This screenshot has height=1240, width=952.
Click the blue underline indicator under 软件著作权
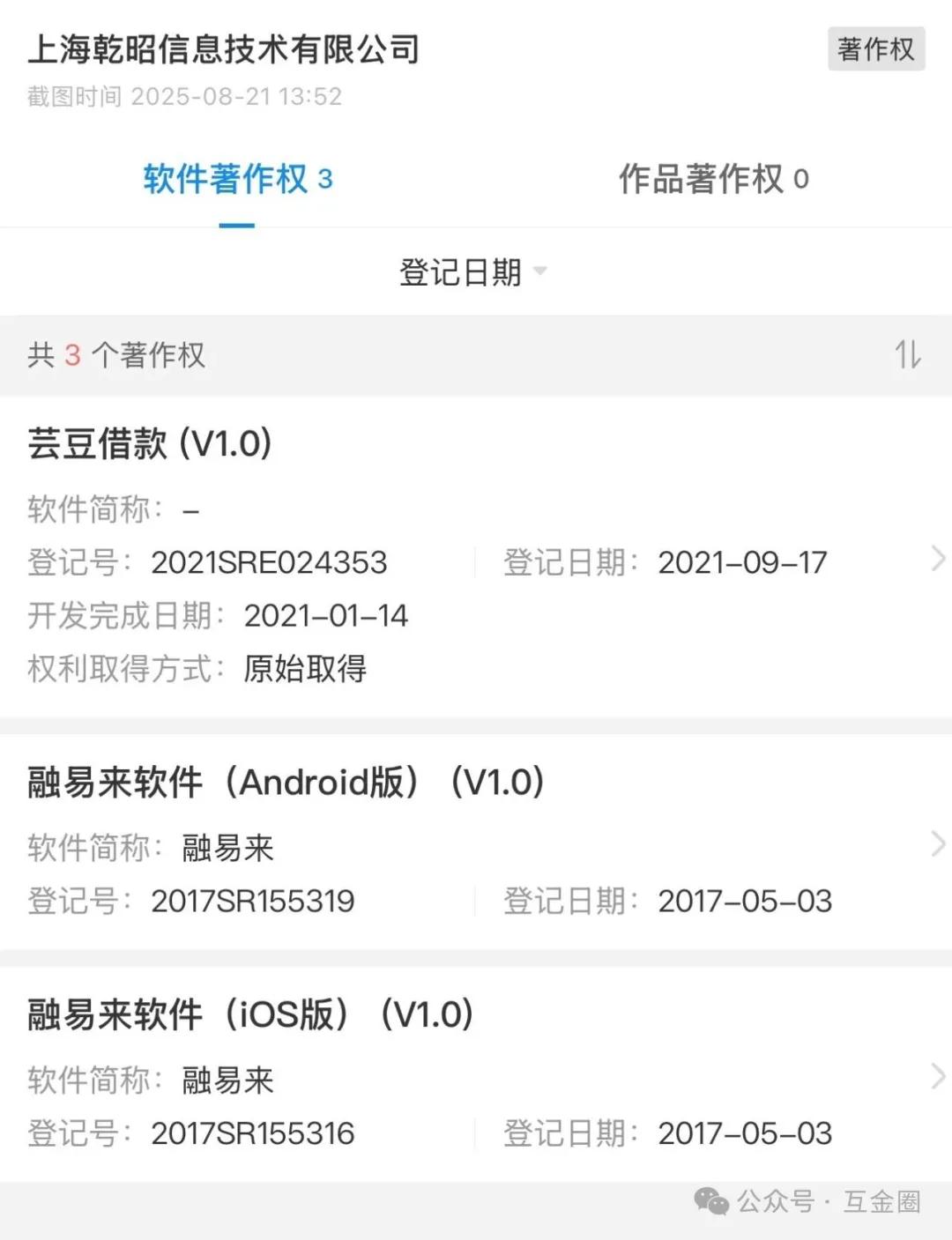coord(234,226)
